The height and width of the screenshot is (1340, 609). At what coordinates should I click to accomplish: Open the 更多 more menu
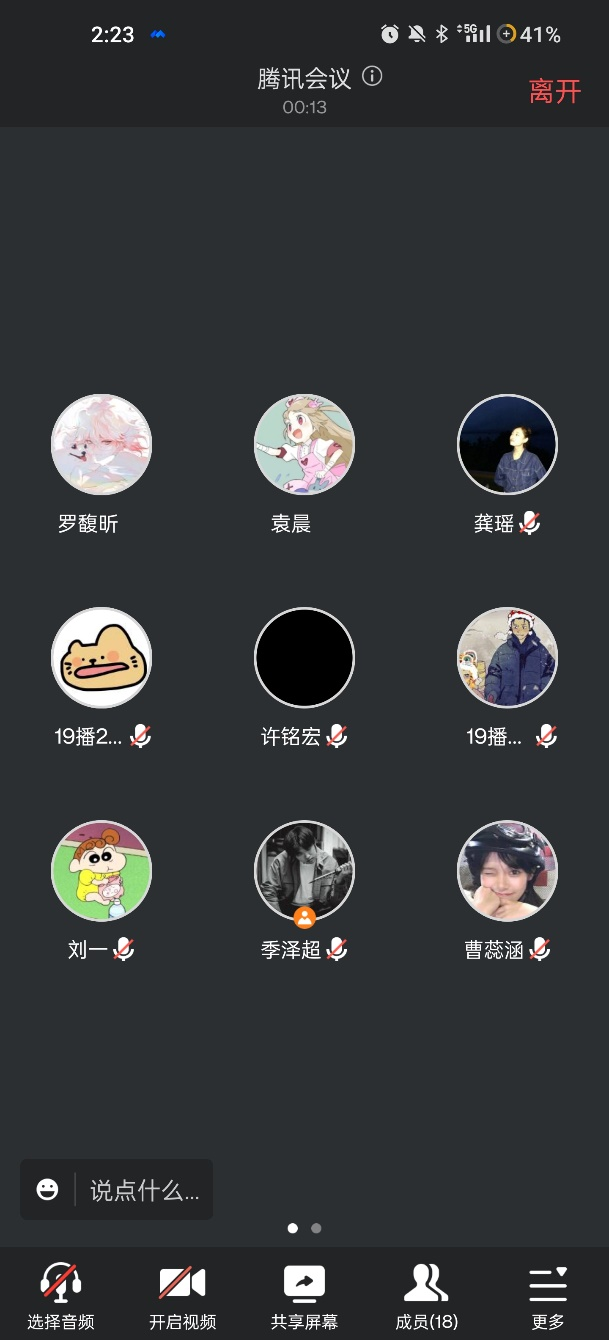548,1295
